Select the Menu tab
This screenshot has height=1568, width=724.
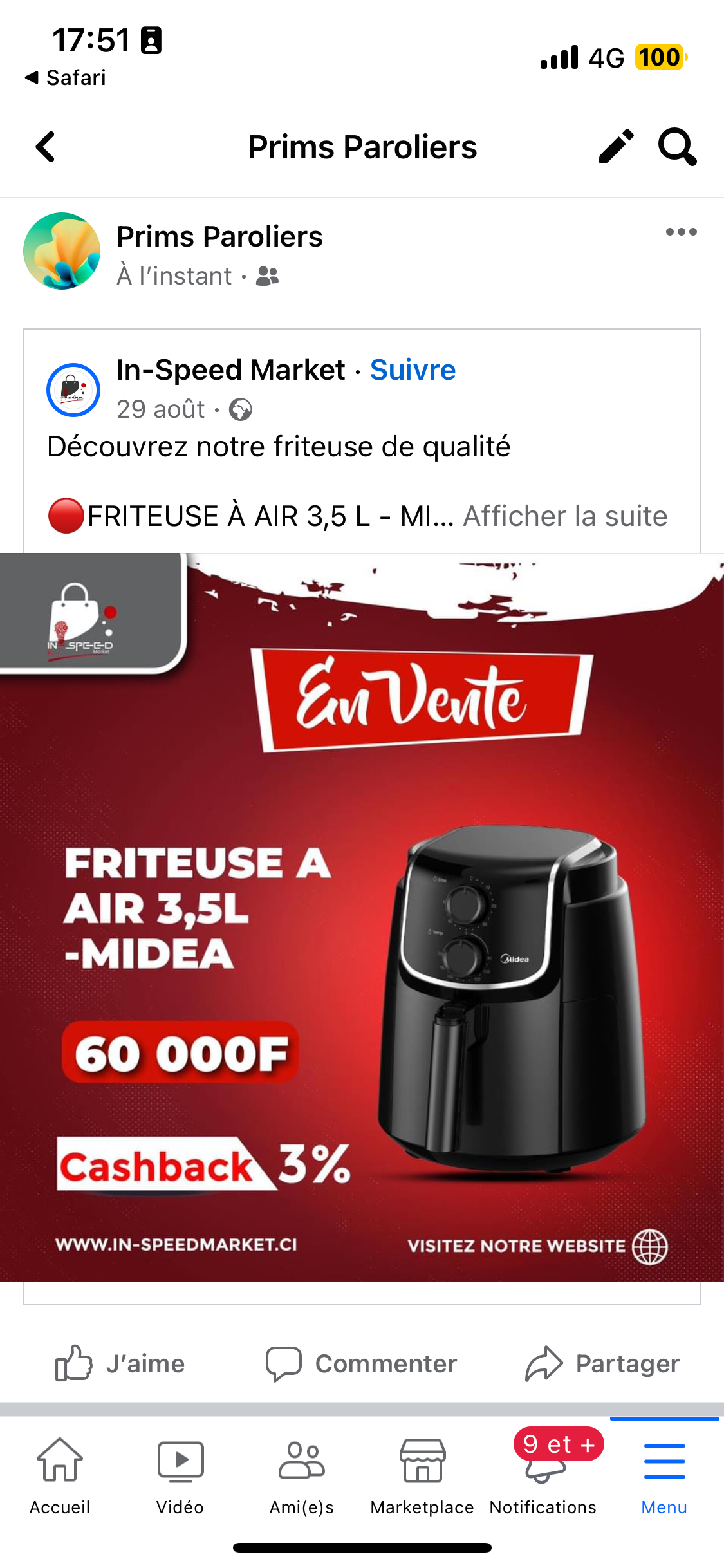tap(664, 1475)
